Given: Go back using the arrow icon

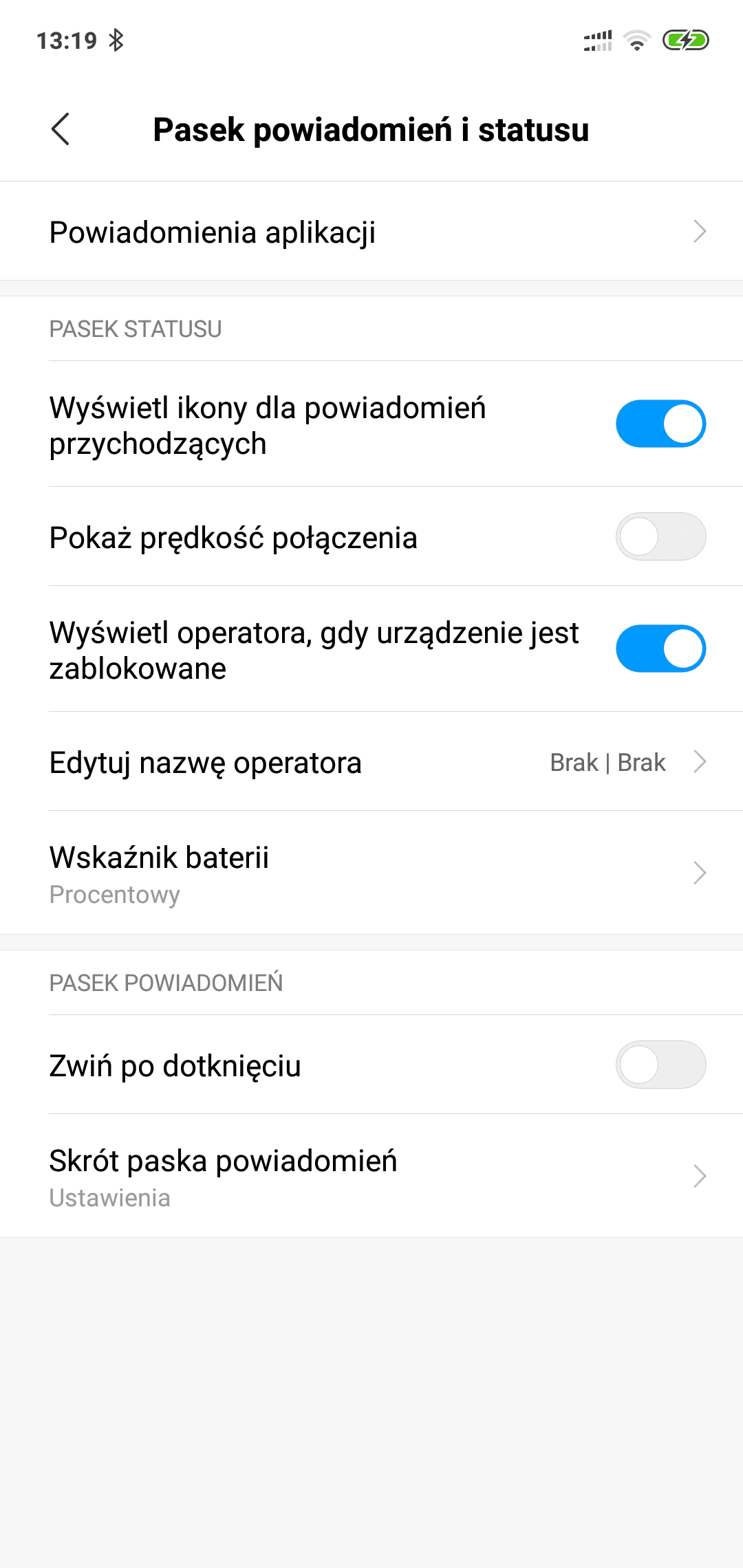Looking at the screenshot, I should coord(61,129).
